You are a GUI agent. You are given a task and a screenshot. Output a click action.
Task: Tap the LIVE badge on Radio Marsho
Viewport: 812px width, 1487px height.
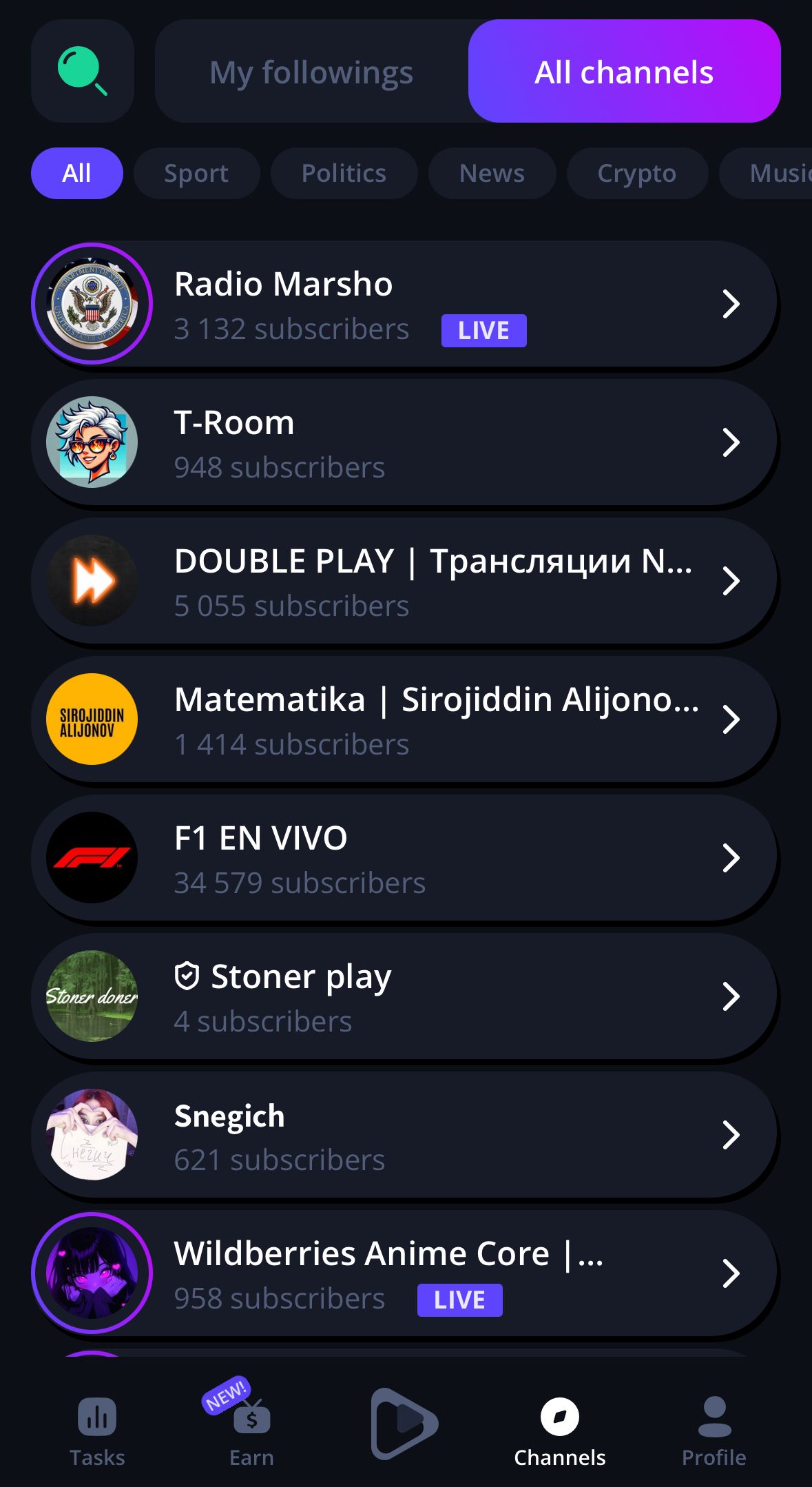tap(483, 330)
